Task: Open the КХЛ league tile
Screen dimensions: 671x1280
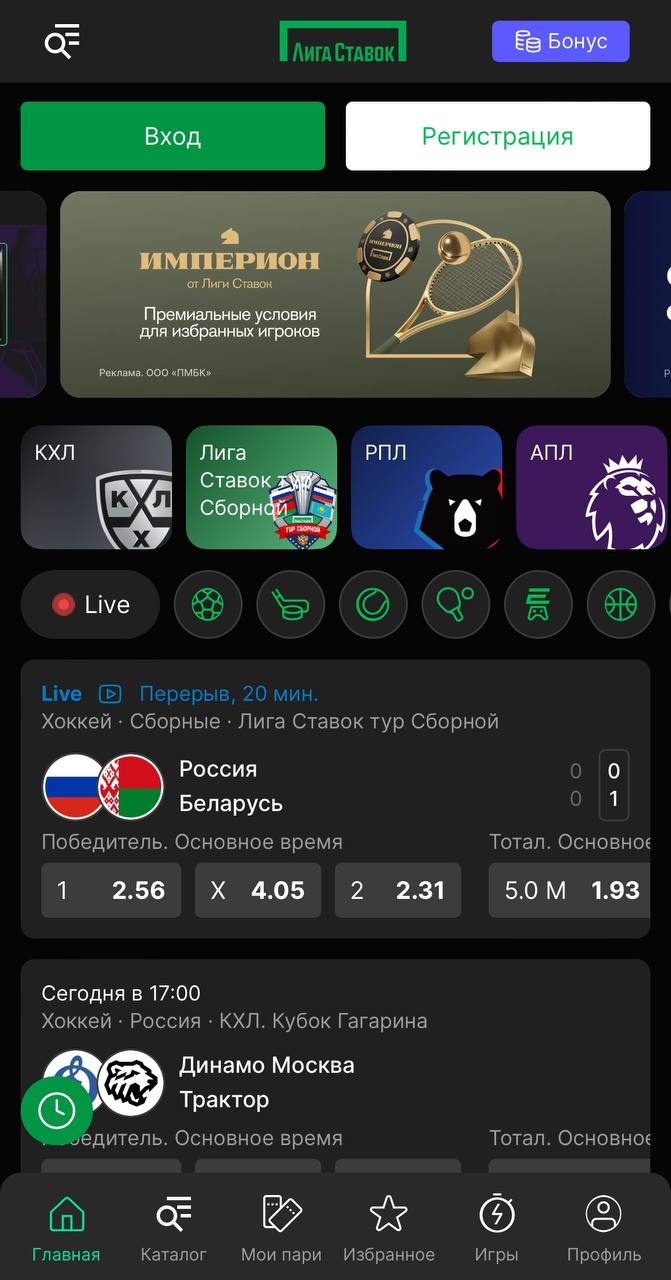Action: [97, 488]
